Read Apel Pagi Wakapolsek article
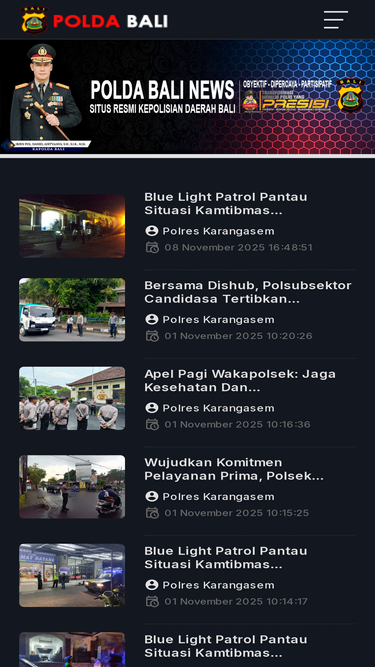This screenshot has height=667, width=375. click(x=240, y=380)
